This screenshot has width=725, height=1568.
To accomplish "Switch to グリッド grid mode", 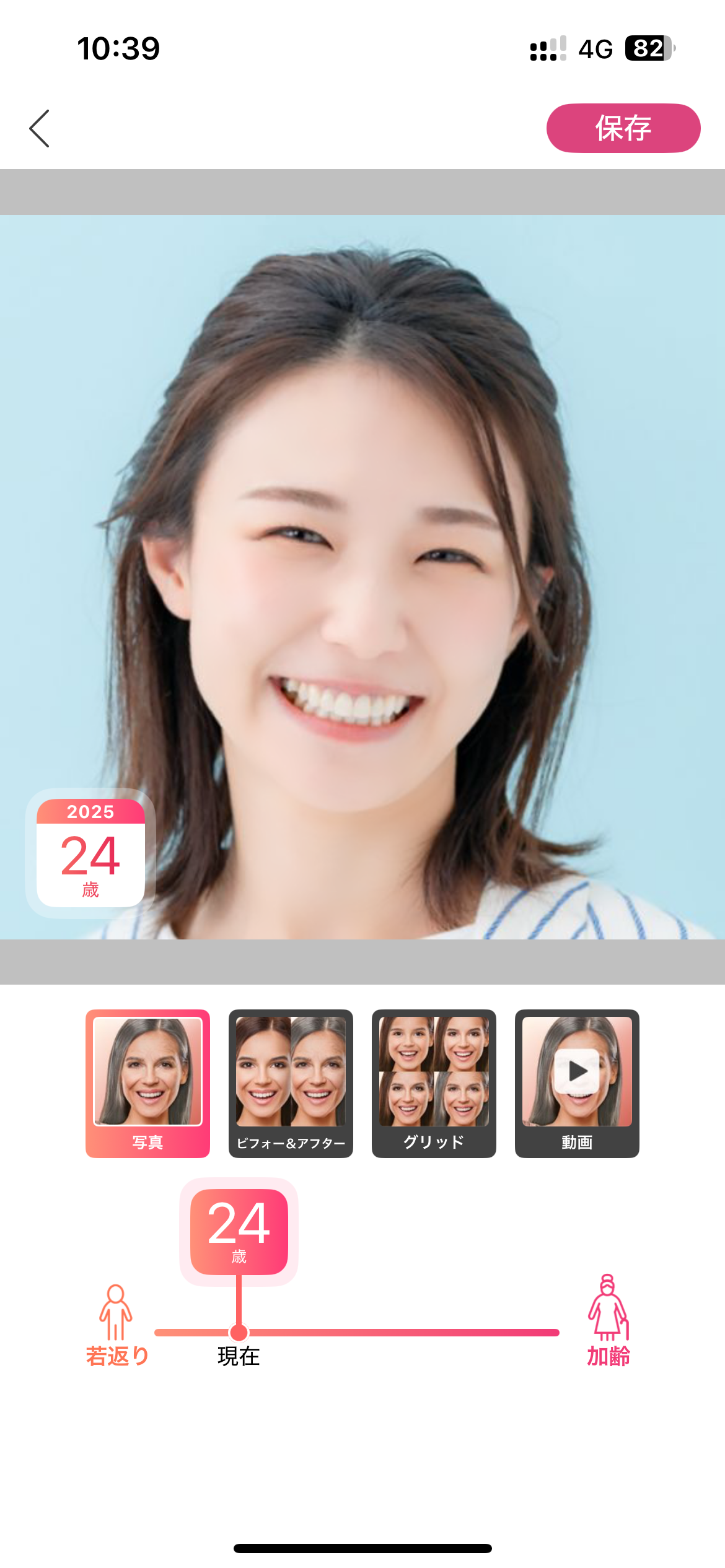I will tap(434, 1083).
